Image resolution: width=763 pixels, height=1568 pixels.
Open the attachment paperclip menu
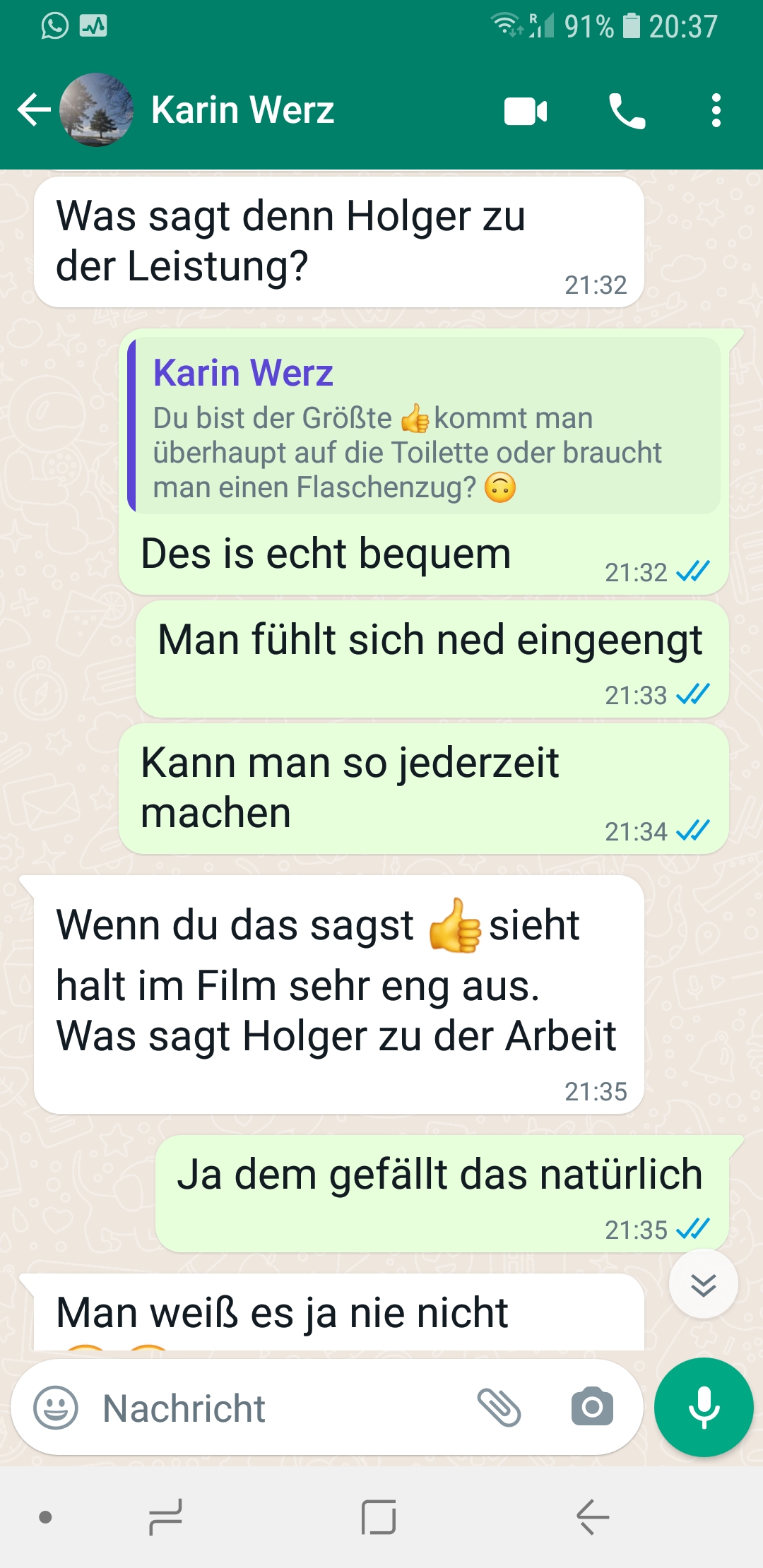pos(499,1408)
